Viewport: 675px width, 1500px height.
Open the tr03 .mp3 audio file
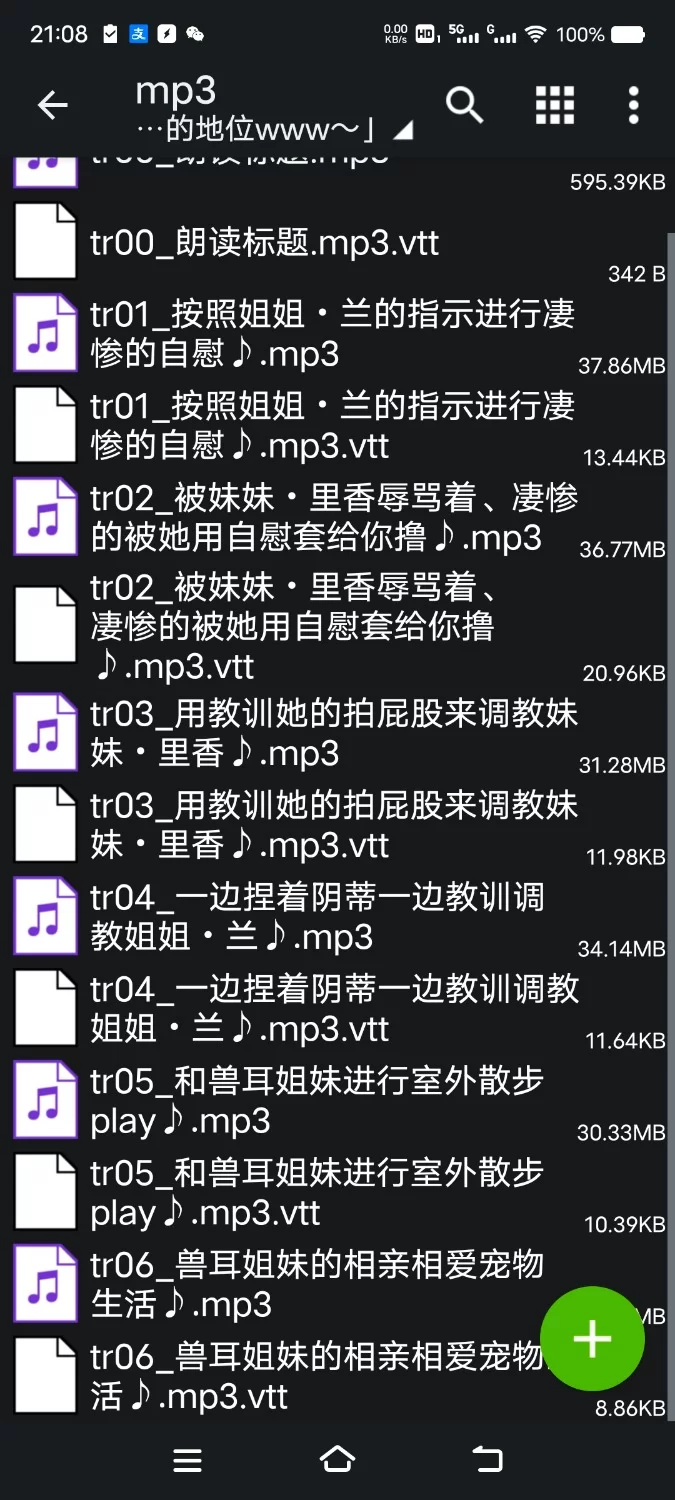point(330,733)
